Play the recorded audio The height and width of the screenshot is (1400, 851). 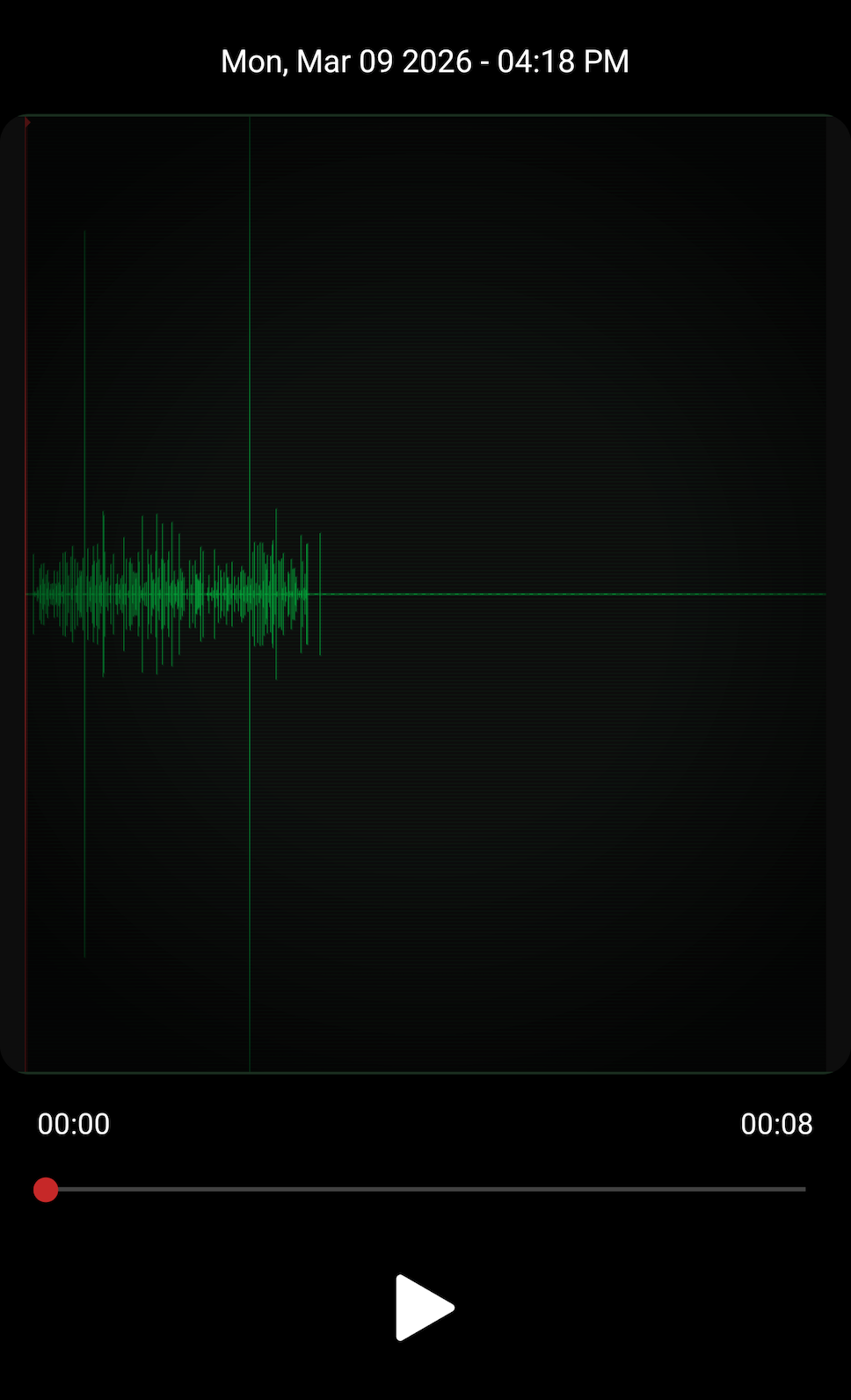click(x=424, y=1308)
